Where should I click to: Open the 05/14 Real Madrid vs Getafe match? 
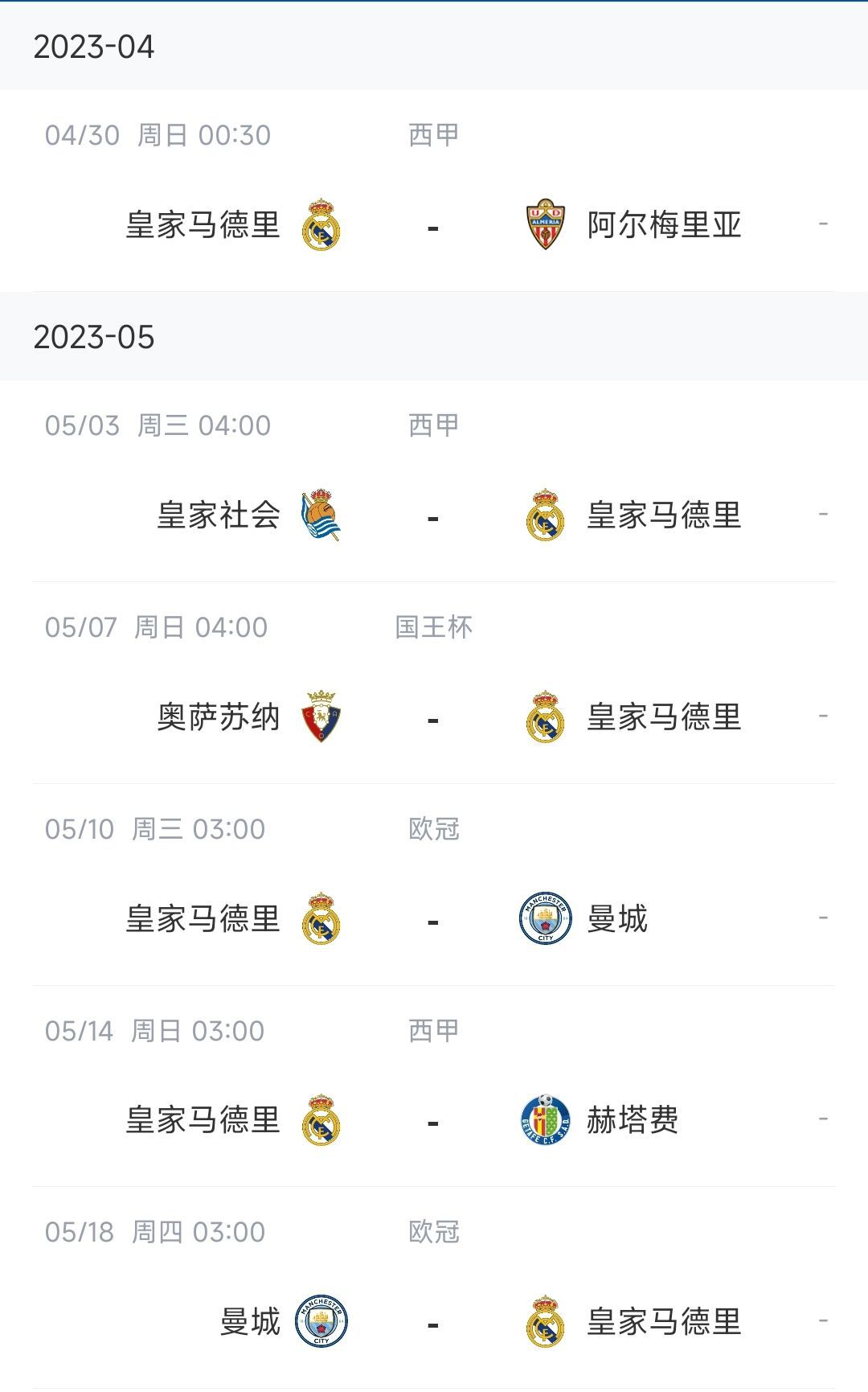434,1086
